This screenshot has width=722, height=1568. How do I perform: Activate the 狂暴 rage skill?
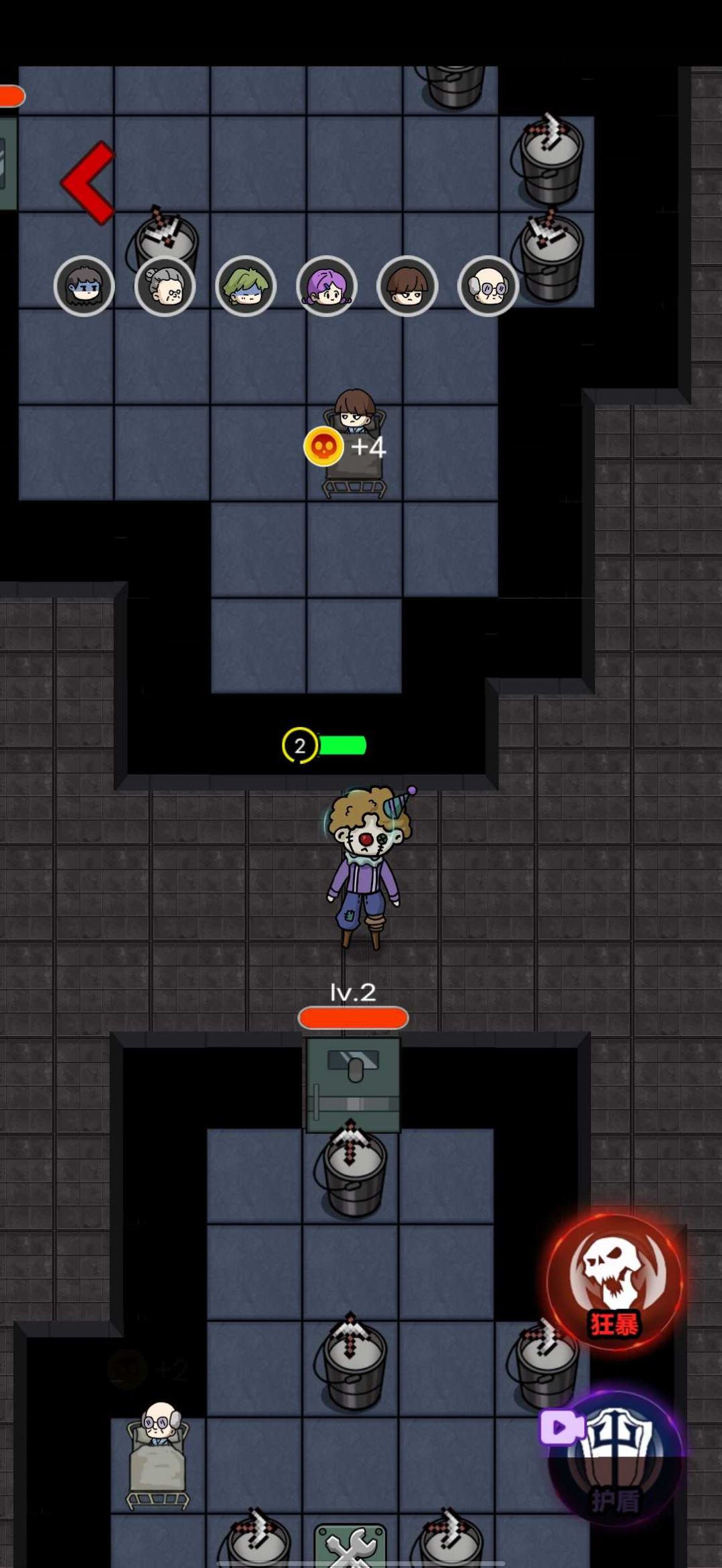click(614, 1282)
